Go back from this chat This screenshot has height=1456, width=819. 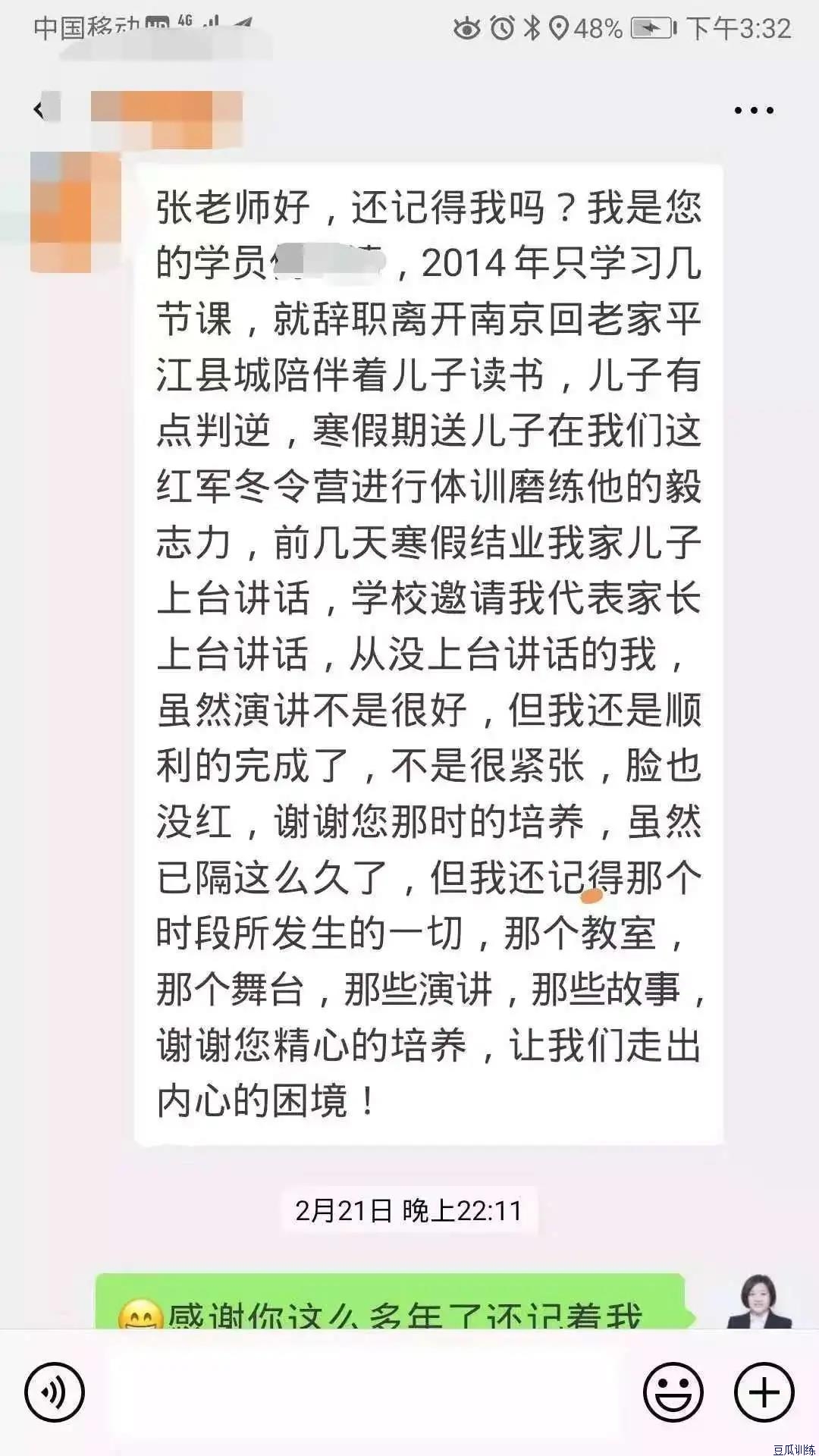[39, 110]
